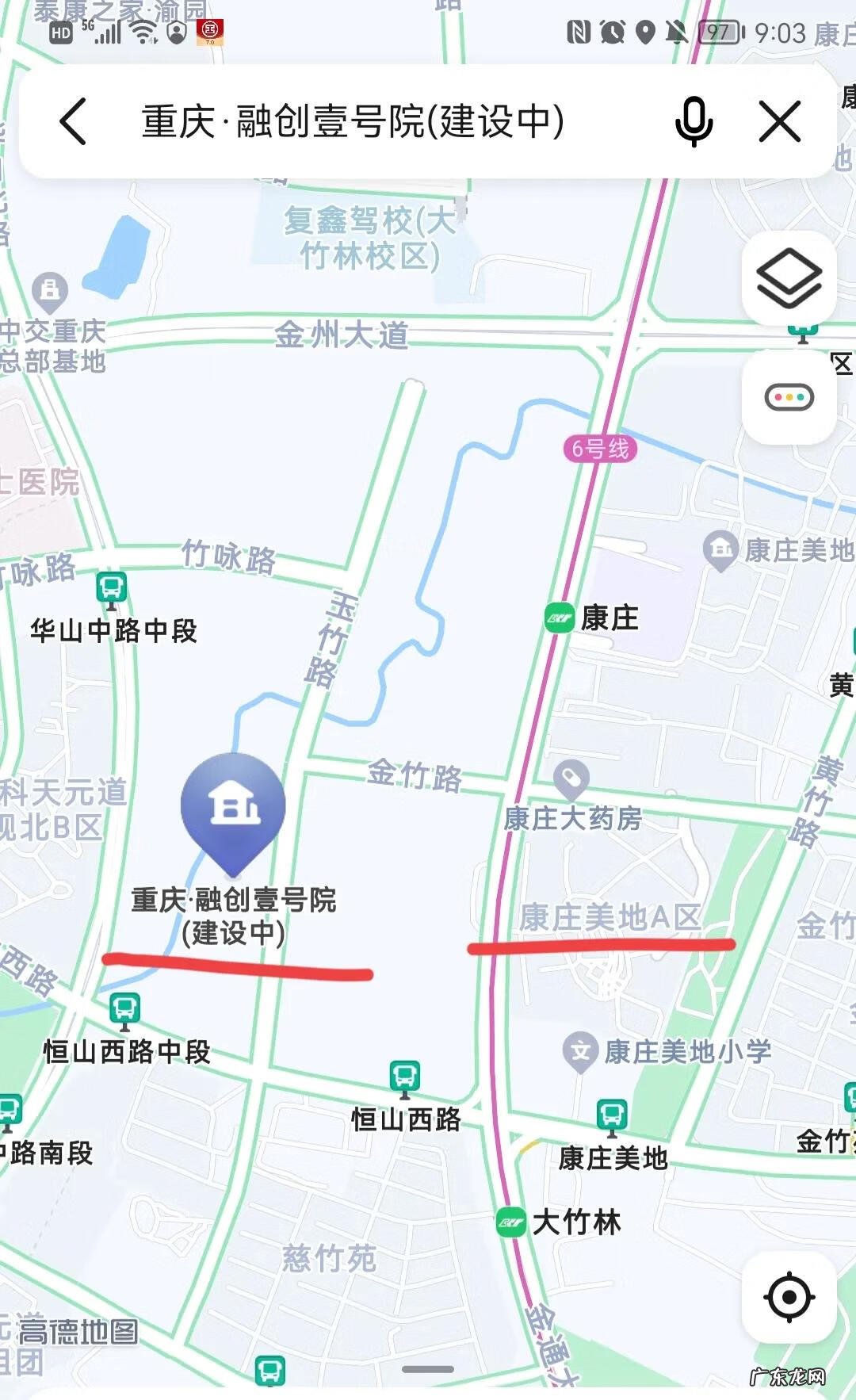Viewport: 856px width, 1400px height.
Task: Tap the 康庄 metro station icon
Action: pos(558,617)
